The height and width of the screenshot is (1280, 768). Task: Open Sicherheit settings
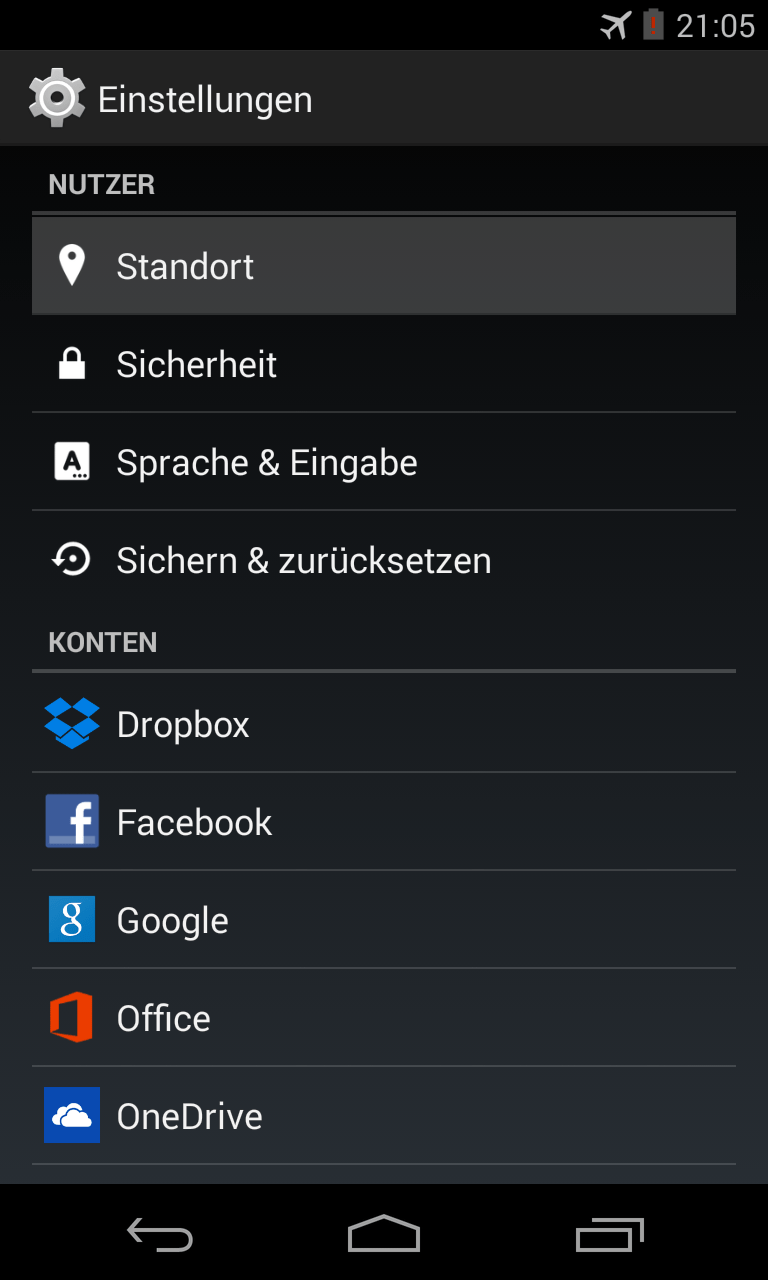(x=384, y=365)
